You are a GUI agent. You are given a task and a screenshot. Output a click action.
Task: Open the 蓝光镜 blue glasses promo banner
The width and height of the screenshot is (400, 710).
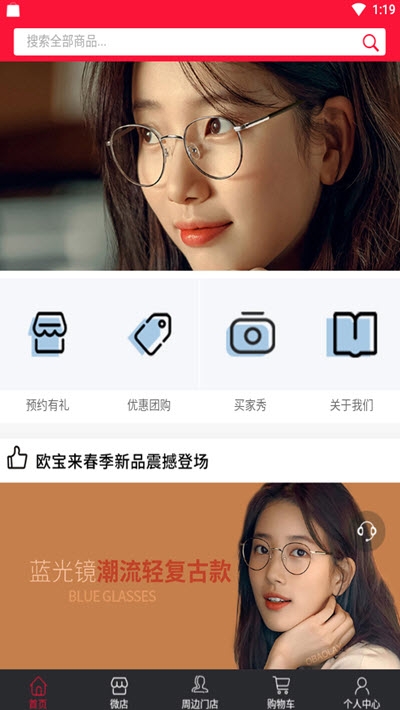click(x=200, y=576)
